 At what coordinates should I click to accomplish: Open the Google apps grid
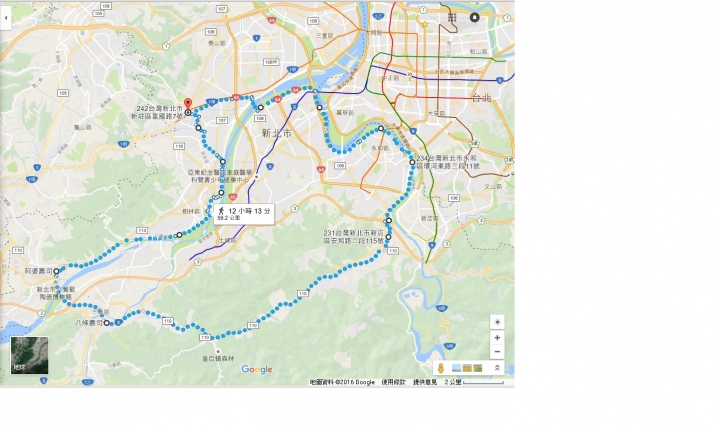pyautogui.click(x=453, y=18)
